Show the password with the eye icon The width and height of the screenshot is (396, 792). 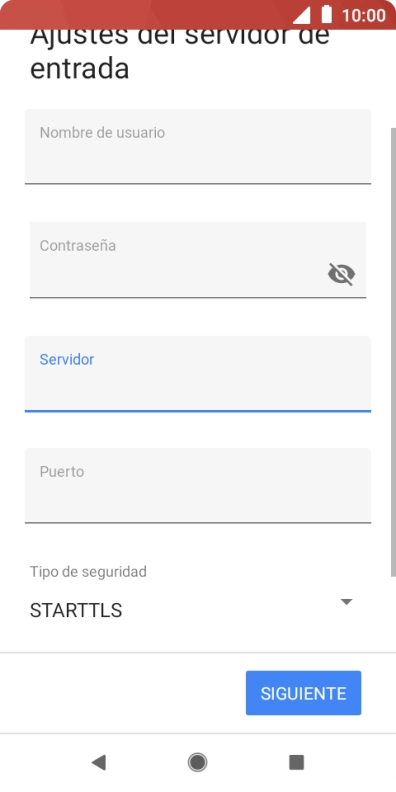tap(341, 274)
